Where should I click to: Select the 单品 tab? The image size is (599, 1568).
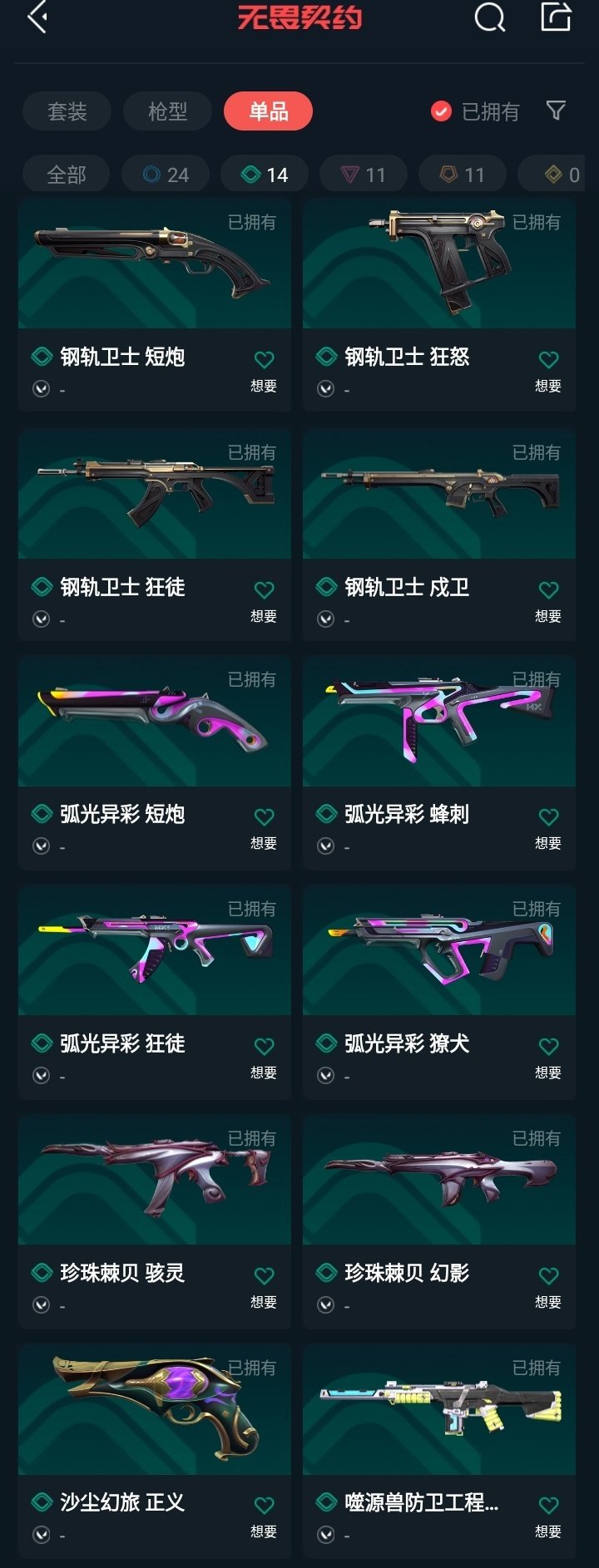tap(268, 111)
